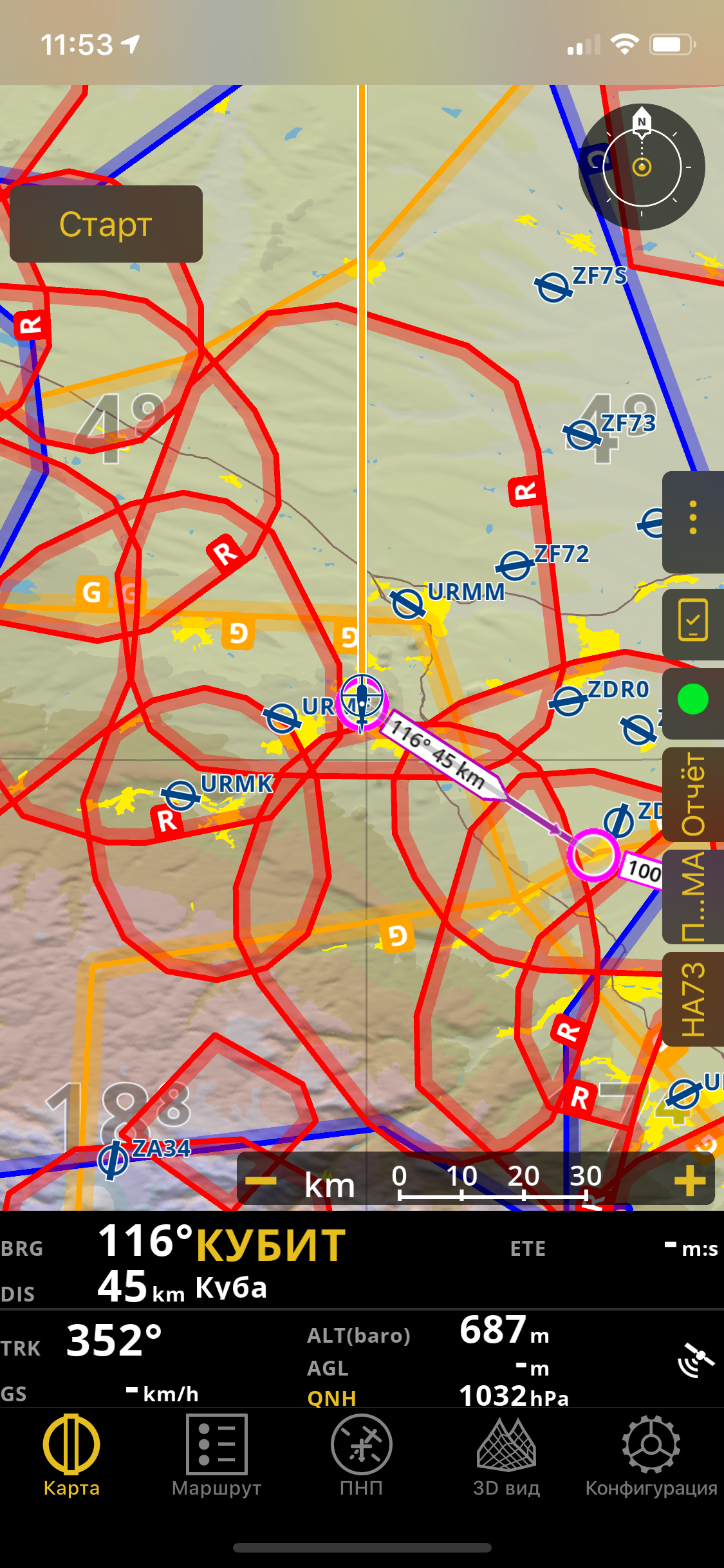The height and width of the screenshot is (1568, 724).
Task: Open the three-dot overflow menu
Action: (692, 518)
